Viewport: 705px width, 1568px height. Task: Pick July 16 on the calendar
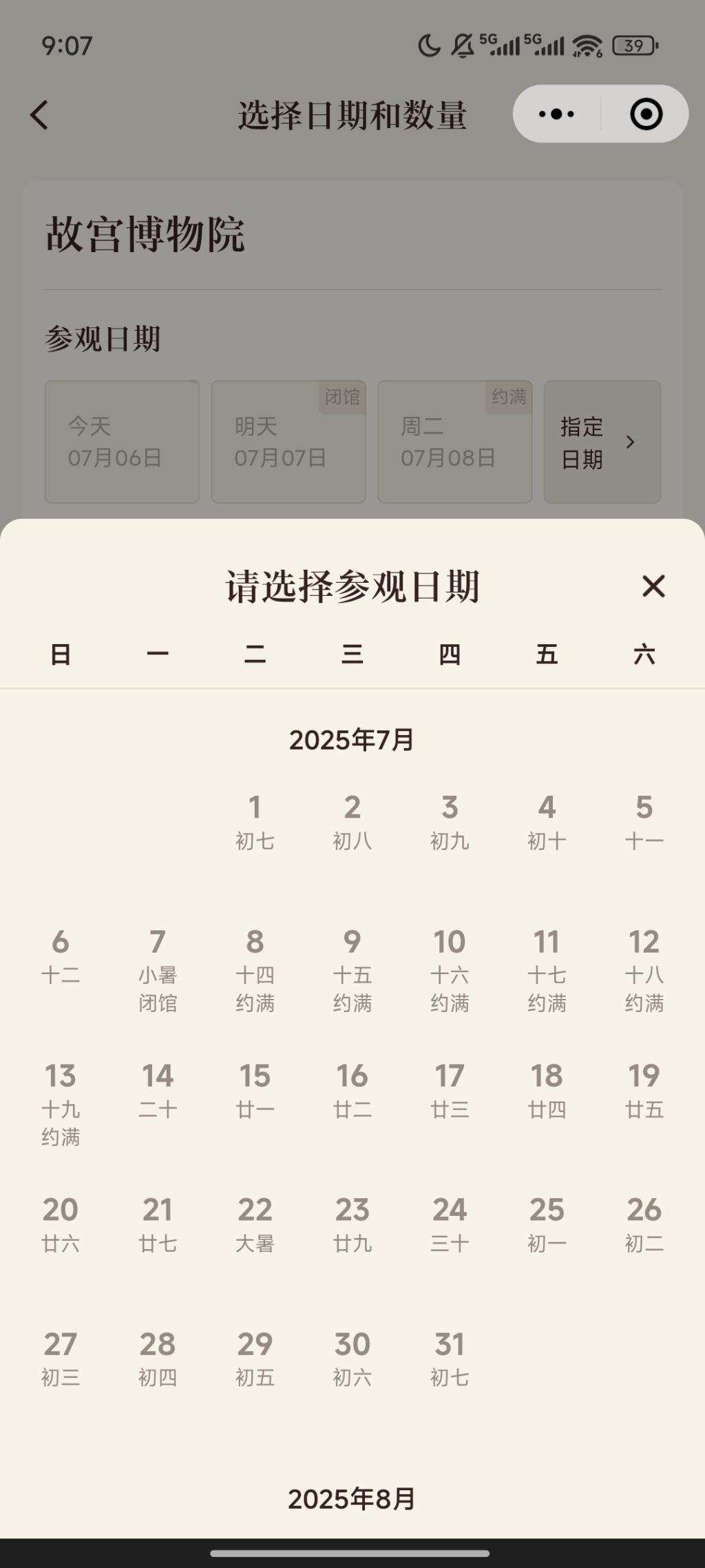point(352,1089)
